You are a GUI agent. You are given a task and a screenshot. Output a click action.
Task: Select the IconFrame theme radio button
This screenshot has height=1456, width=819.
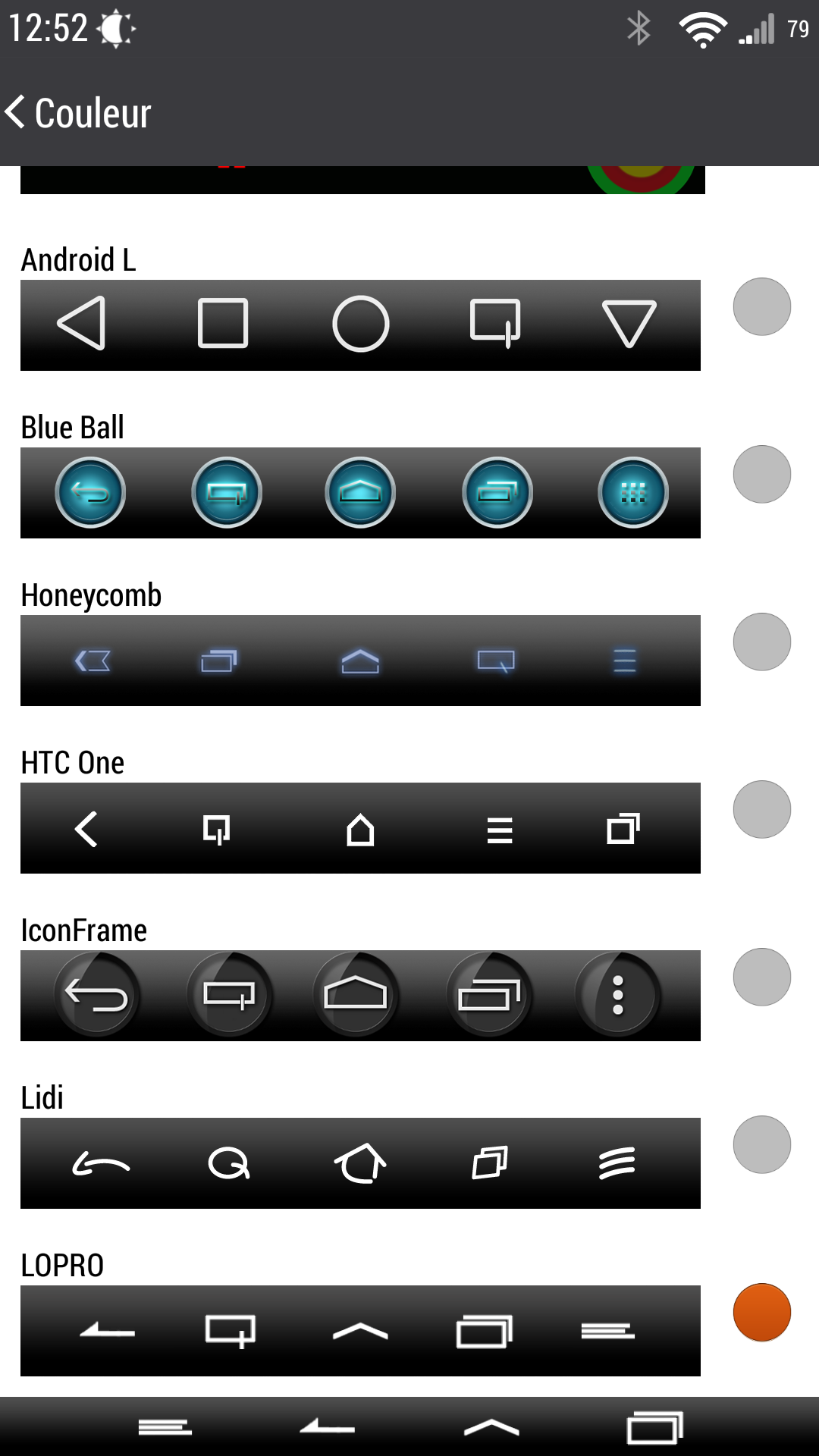coord(762,977)
